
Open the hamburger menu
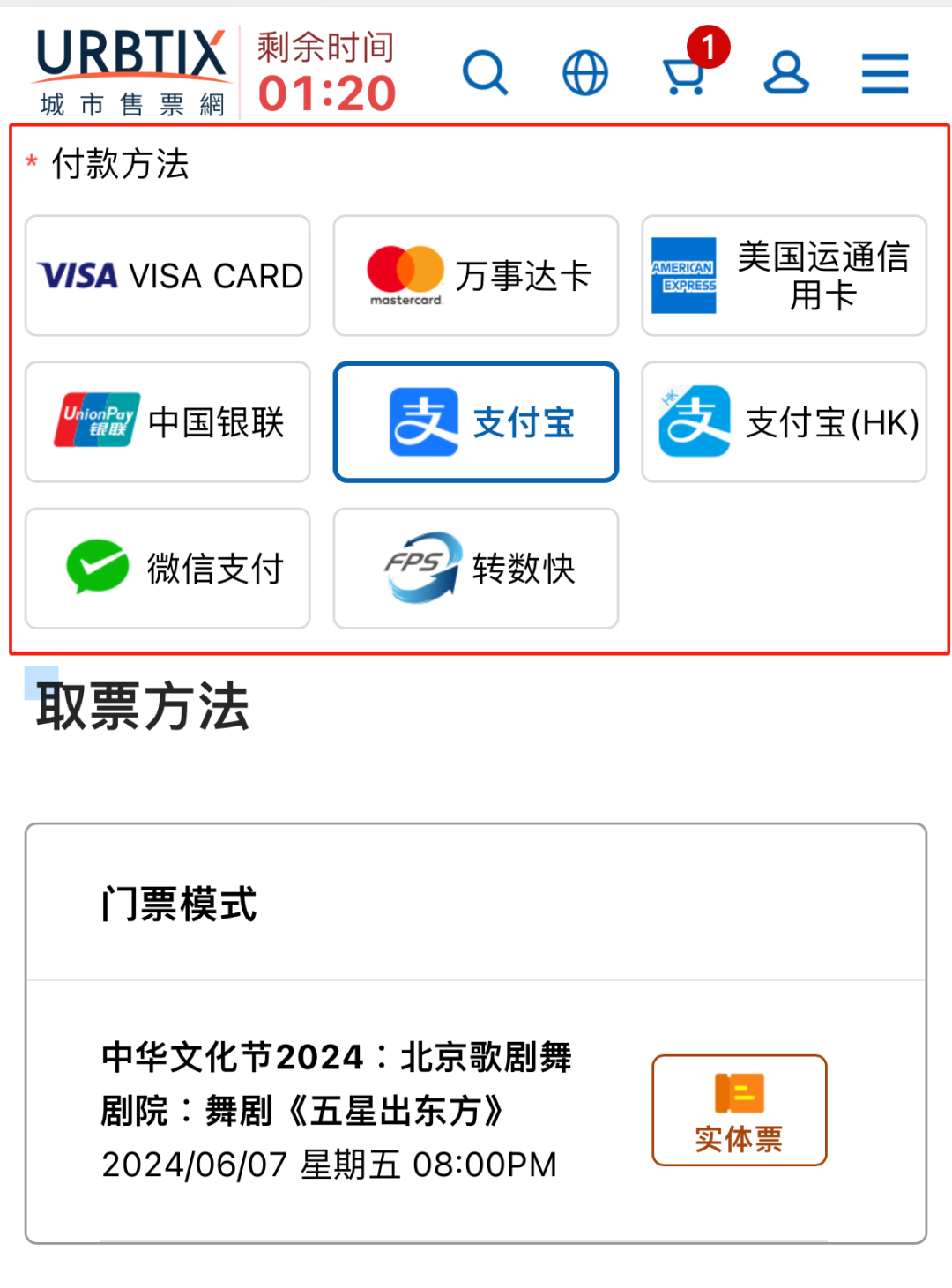pyautogui.click(x=885, y=72)
